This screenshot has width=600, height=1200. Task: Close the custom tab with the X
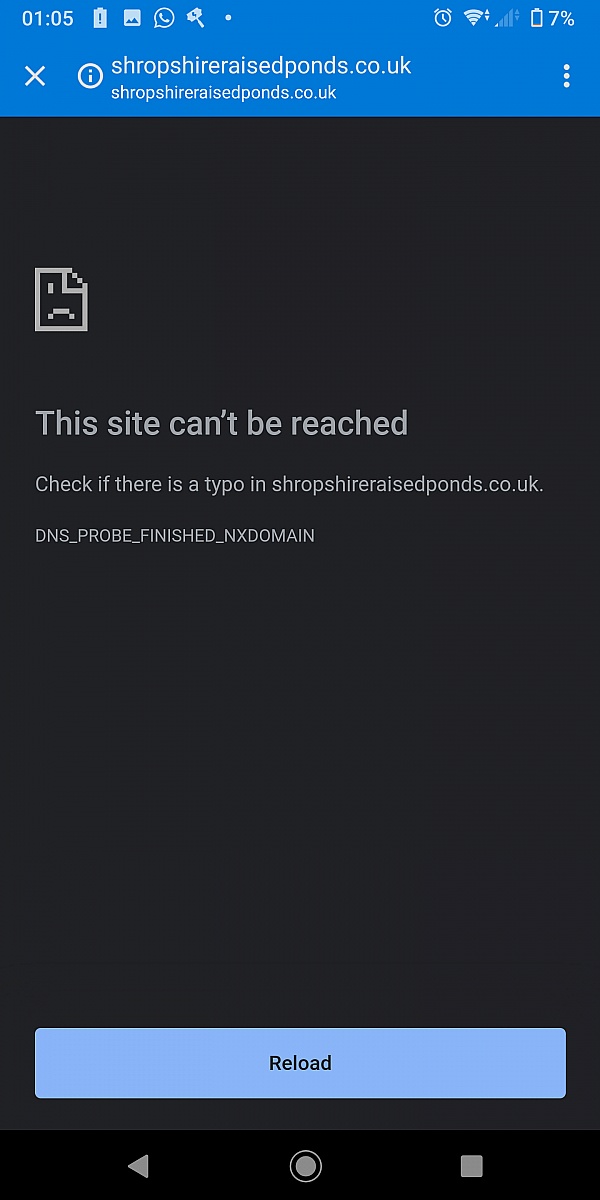[x=35, y=76]
